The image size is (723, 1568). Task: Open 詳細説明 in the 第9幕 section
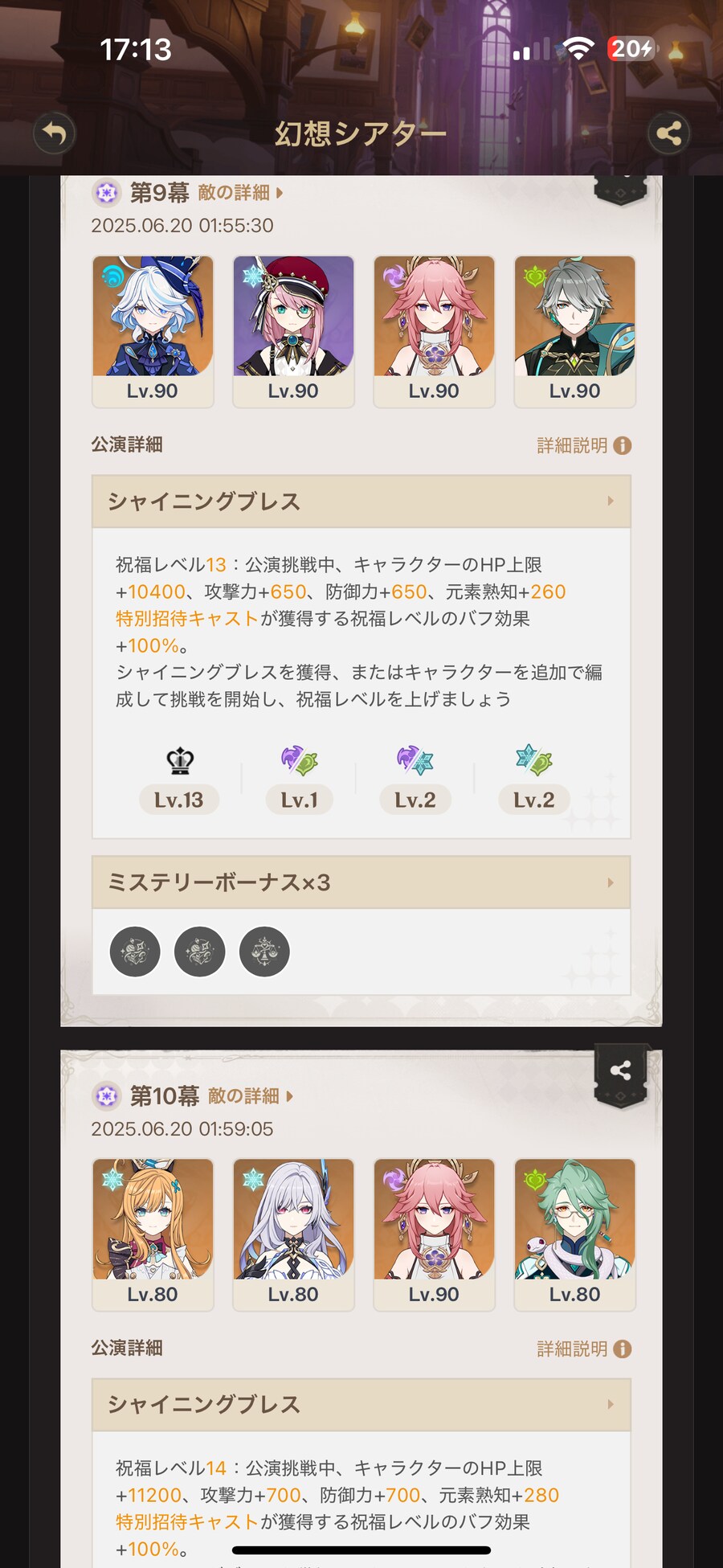[x=583, y=445]
